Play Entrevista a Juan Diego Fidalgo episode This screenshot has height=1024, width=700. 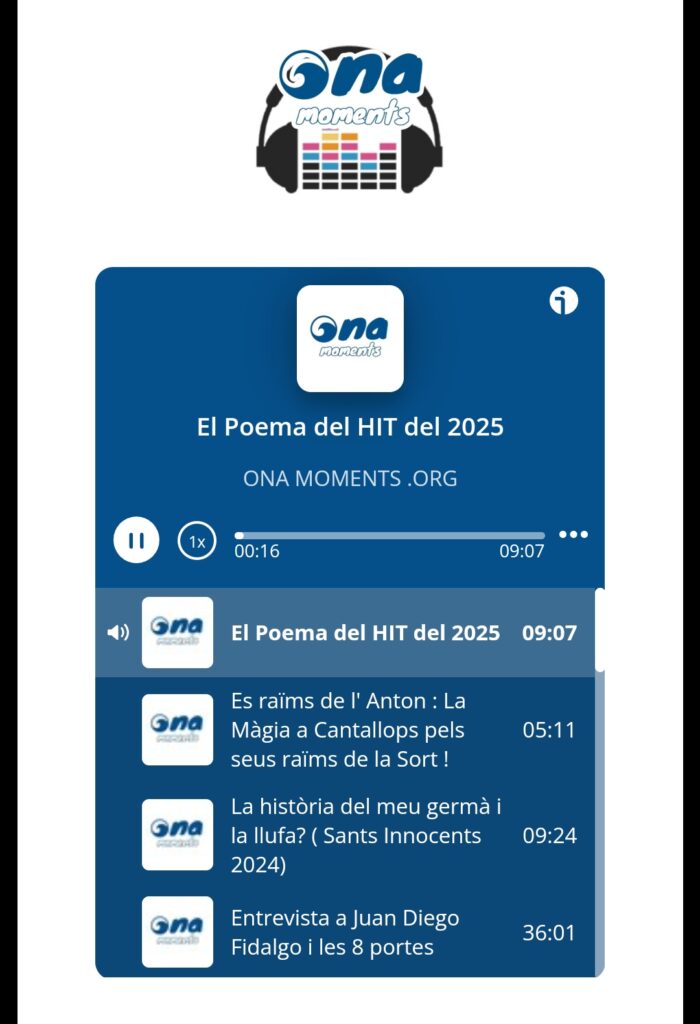tap(345, 932)
